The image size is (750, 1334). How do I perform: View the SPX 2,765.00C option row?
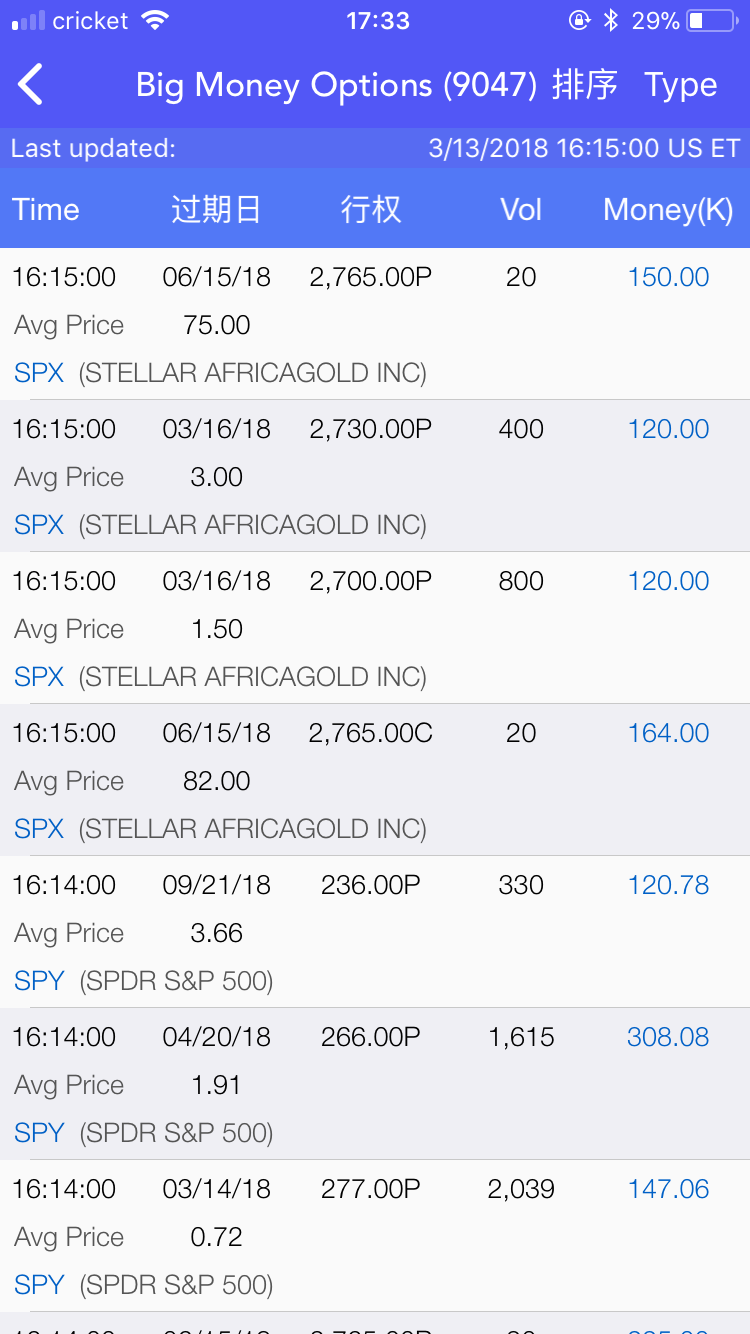pos(375,780)
